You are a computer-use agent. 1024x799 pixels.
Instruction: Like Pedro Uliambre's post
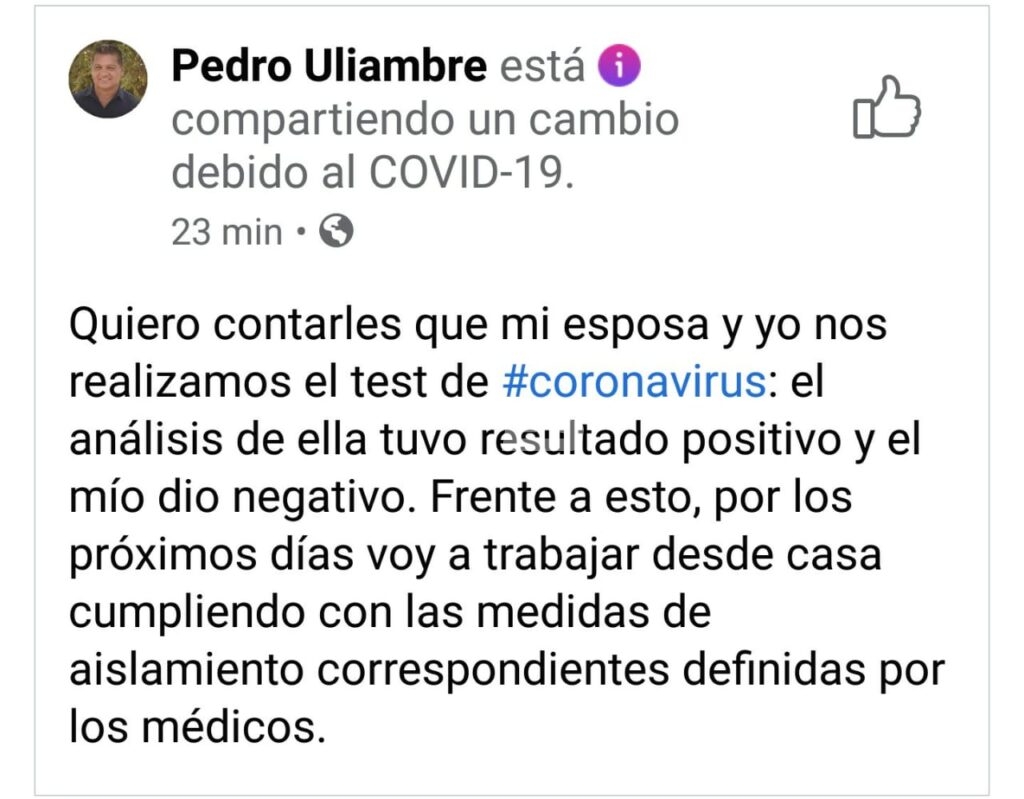886,106
